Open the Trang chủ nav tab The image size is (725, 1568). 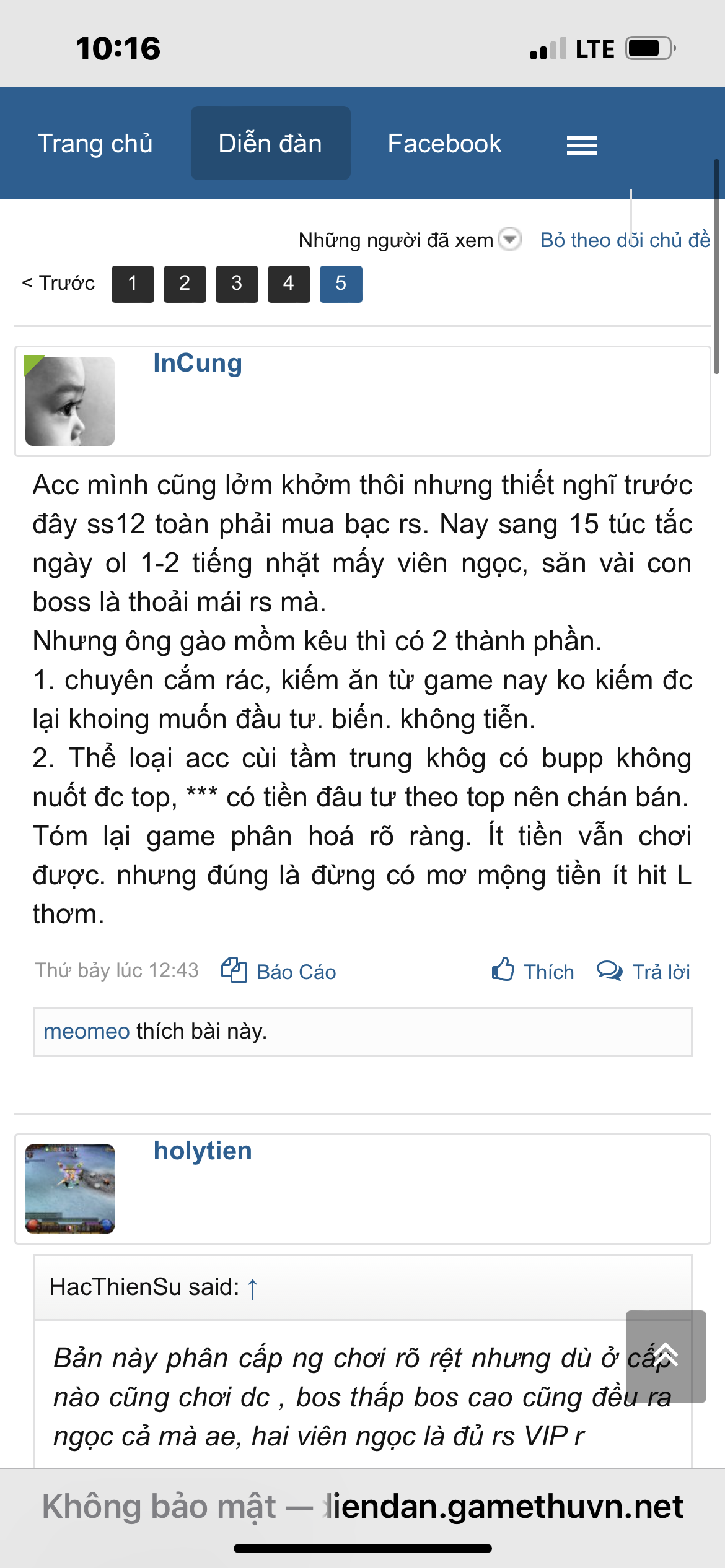point(95,144)
